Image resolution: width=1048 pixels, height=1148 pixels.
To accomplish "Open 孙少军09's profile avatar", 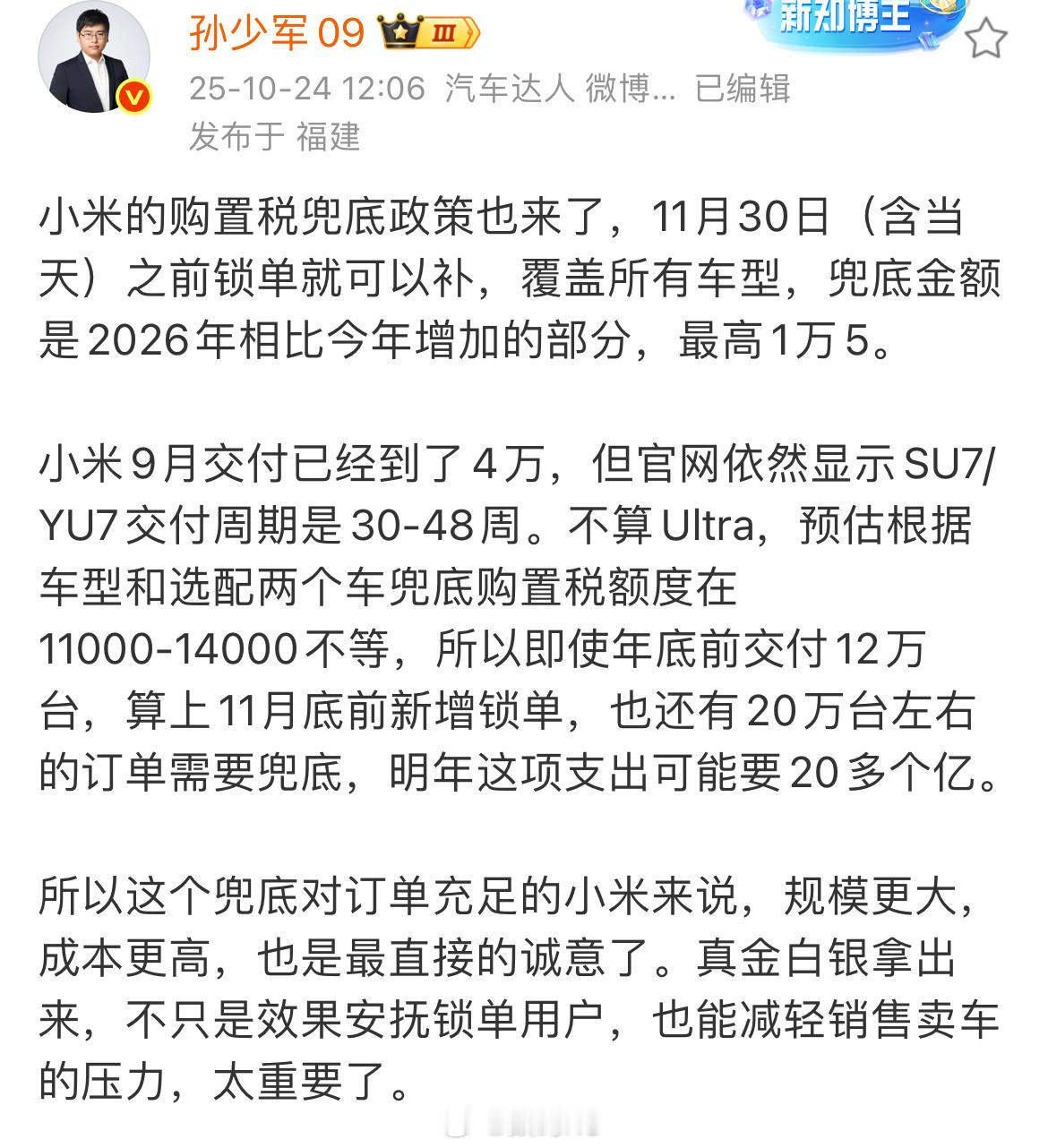I will (94, 56).
